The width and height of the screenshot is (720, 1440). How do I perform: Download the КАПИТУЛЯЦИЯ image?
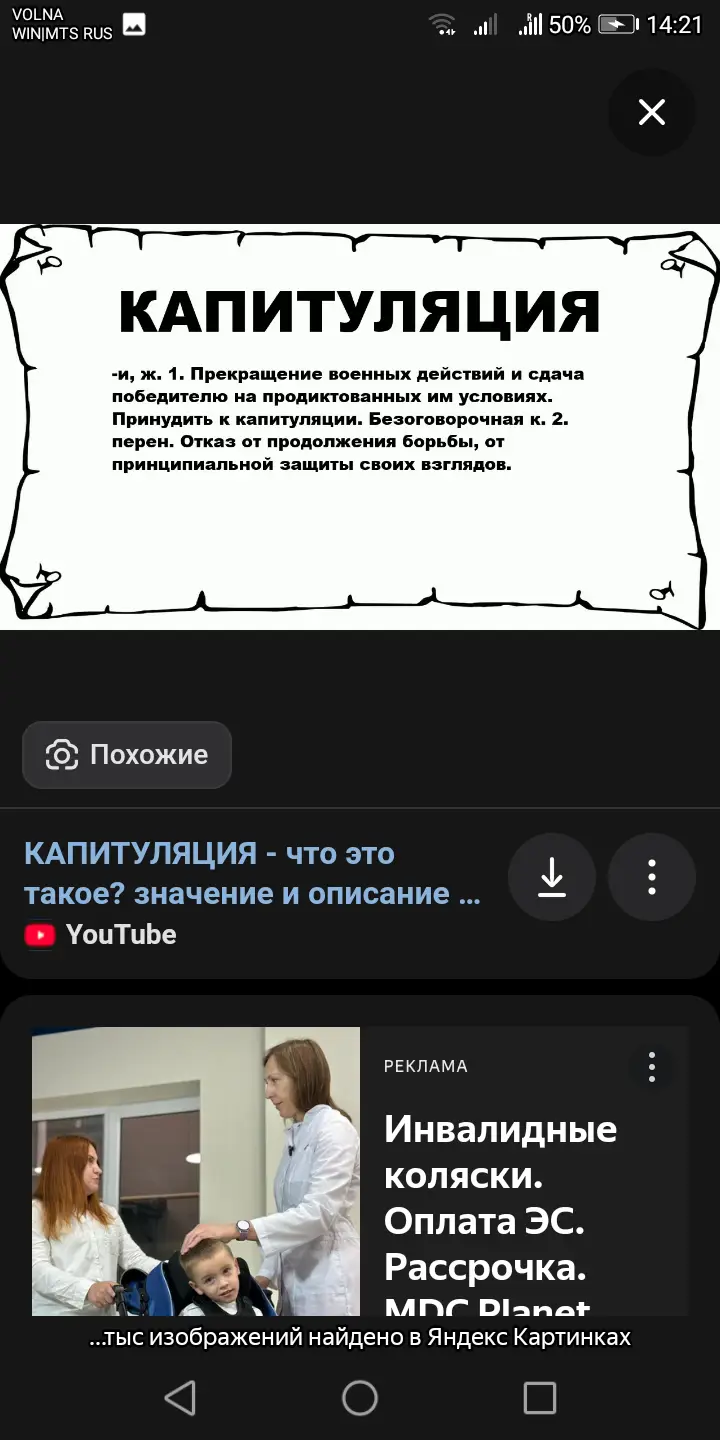(552, 877)
